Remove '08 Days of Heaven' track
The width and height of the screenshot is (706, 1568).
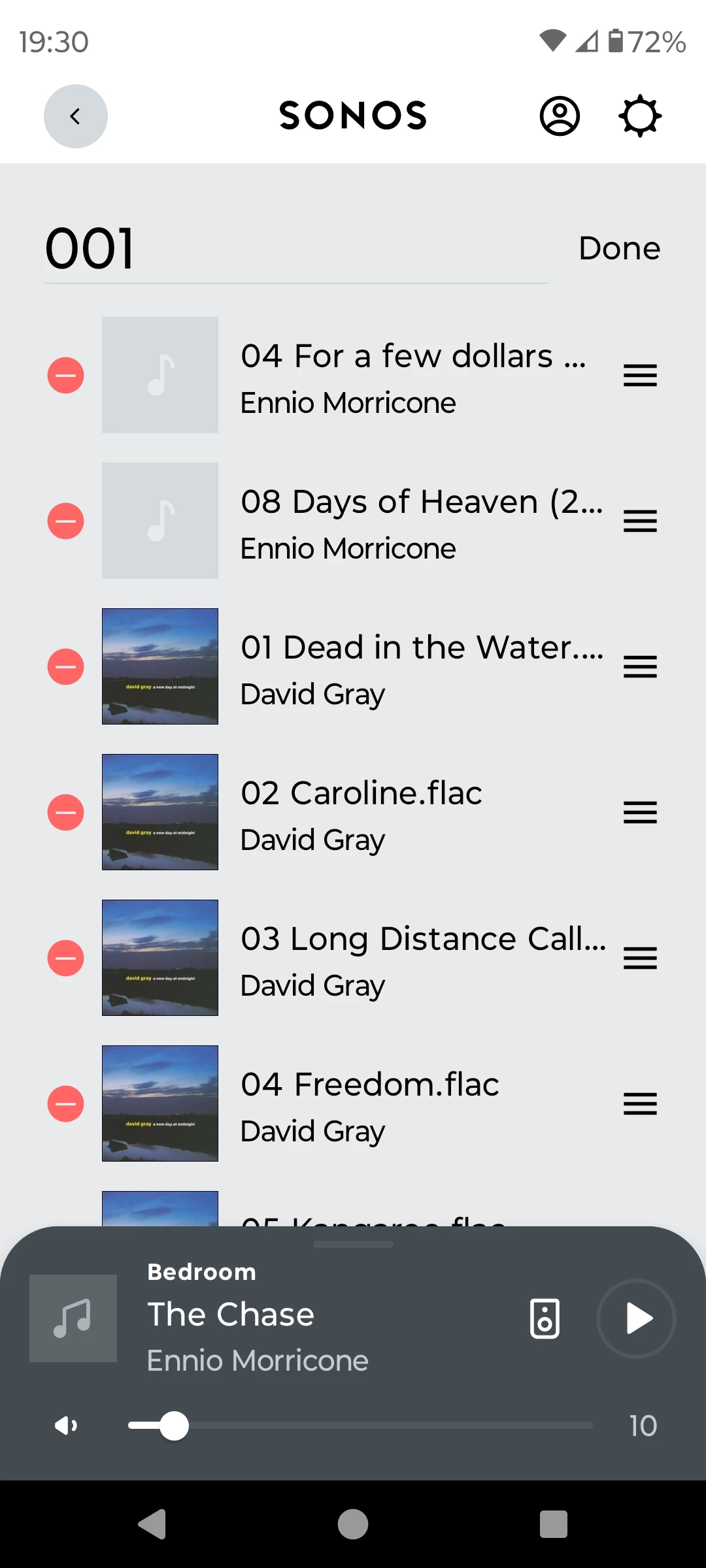point(65,521)
